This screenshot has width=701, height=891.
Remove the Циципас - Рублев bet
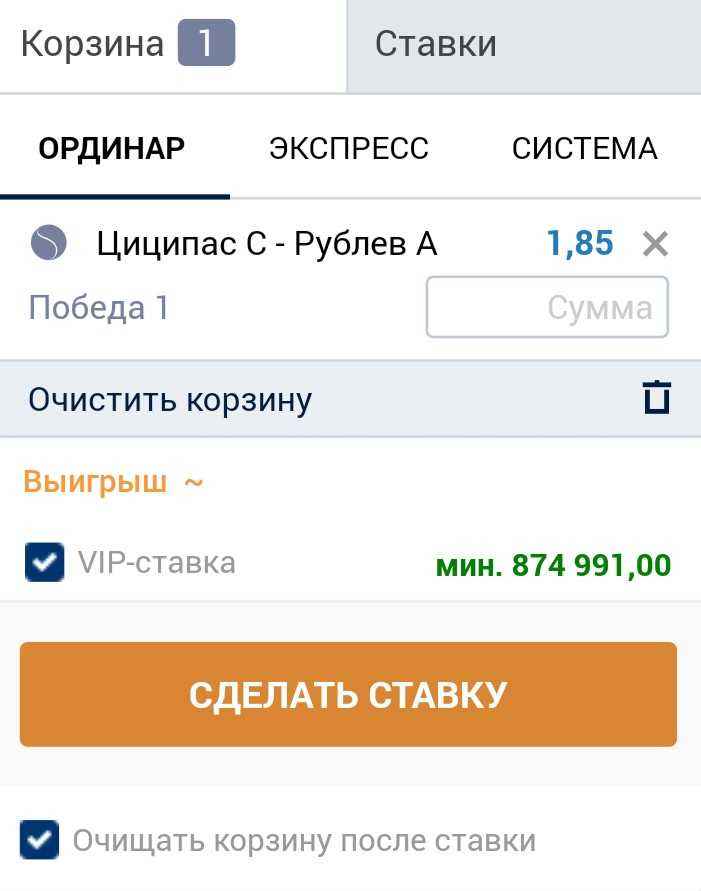[x=655, y=243]
